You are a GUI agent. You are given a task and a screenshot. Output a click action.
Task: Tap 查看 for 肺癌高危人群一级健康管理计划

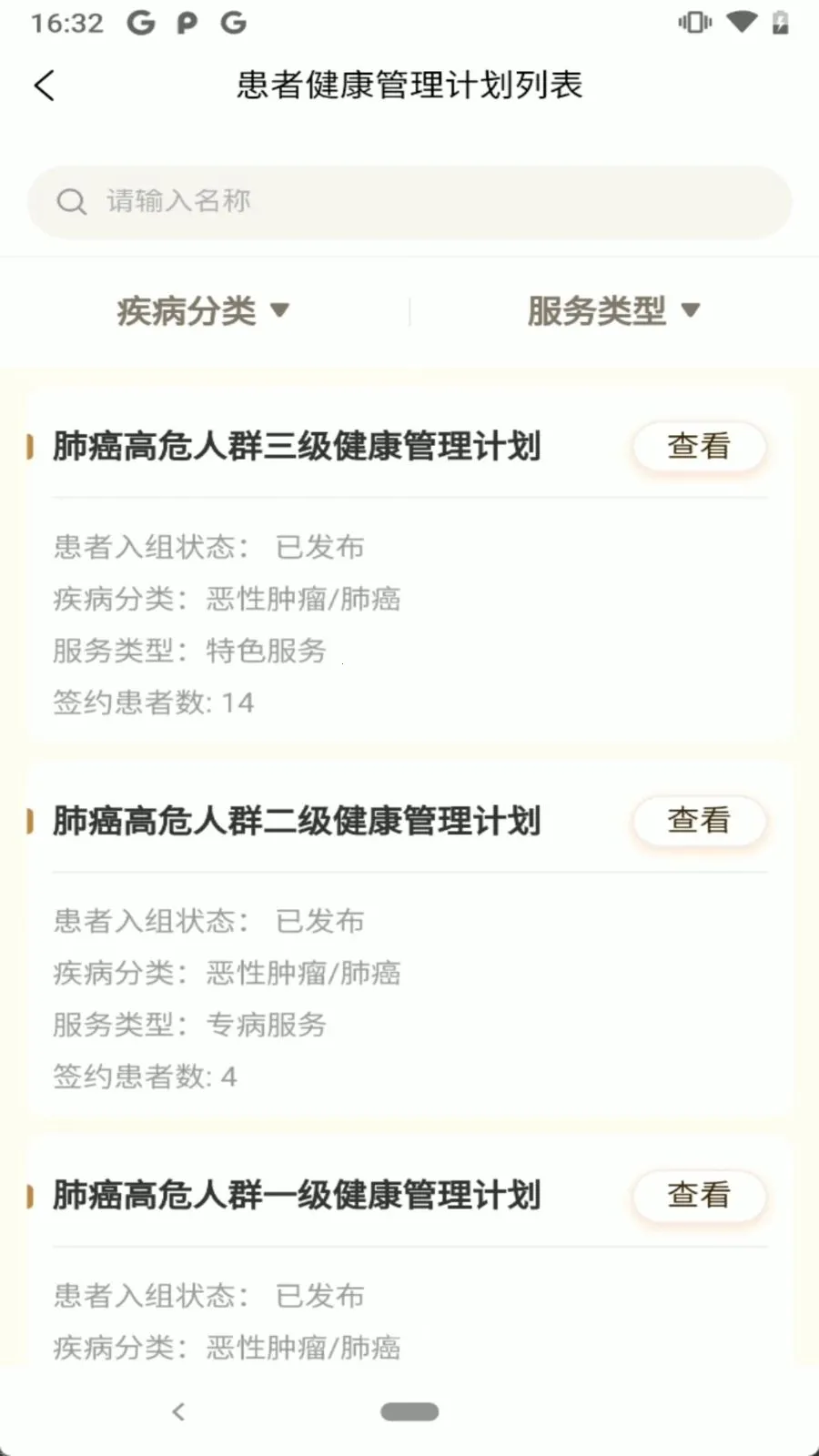click(699, 1195)
